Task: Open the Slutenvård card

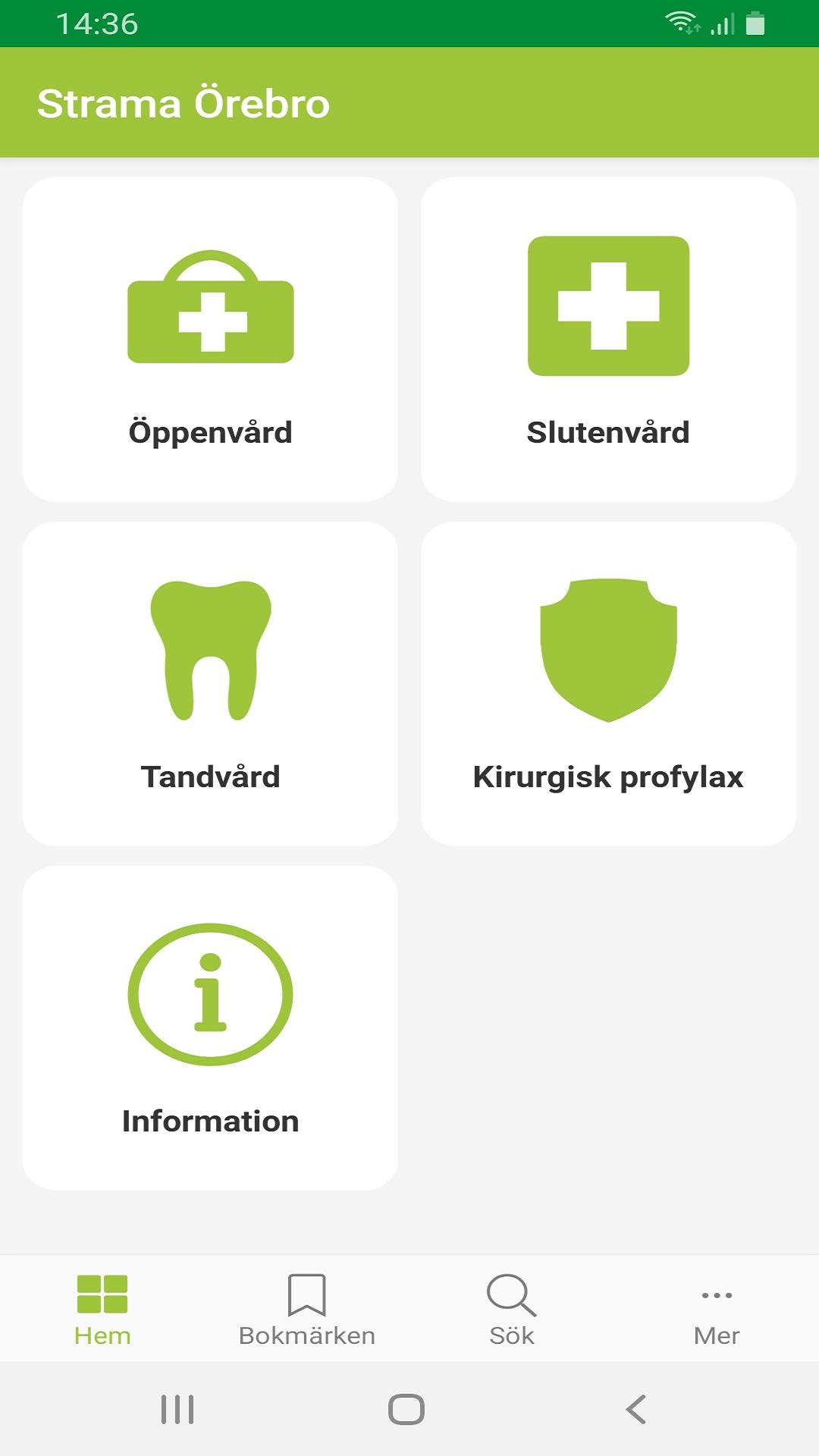Action: (608, 339)
